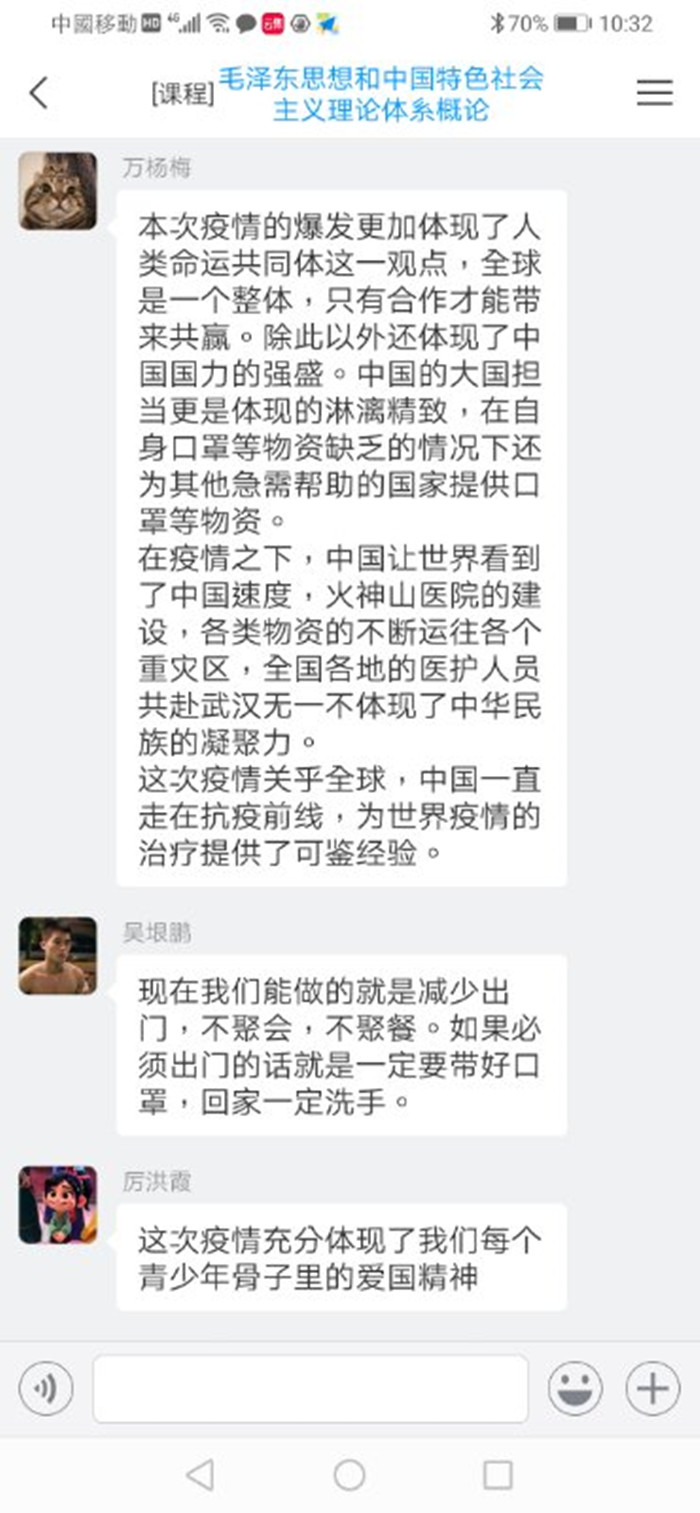Go back from the course chat
The height and width of the screenshot is (1513, 700).
click(38, 93)
